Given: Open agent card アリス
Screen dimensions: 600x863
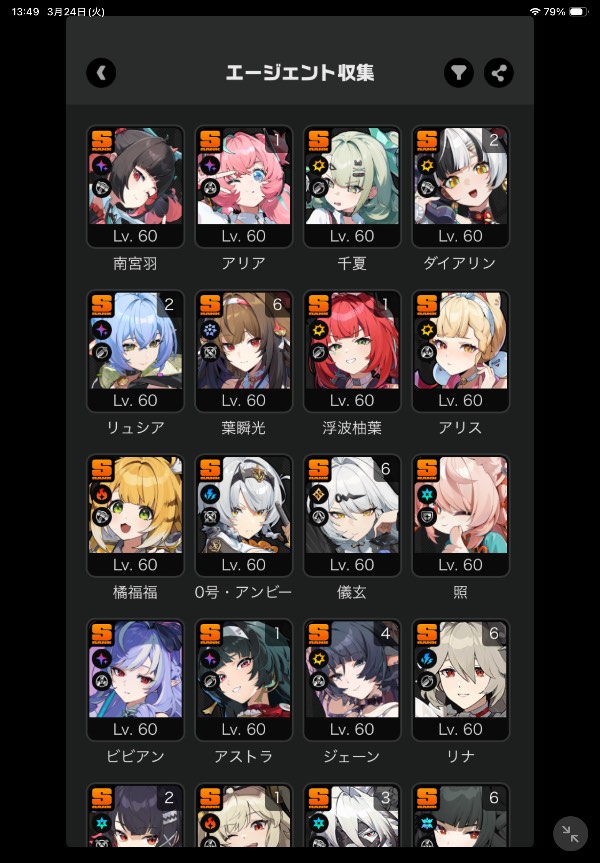Looking at the screenshot, I should 460,351.
